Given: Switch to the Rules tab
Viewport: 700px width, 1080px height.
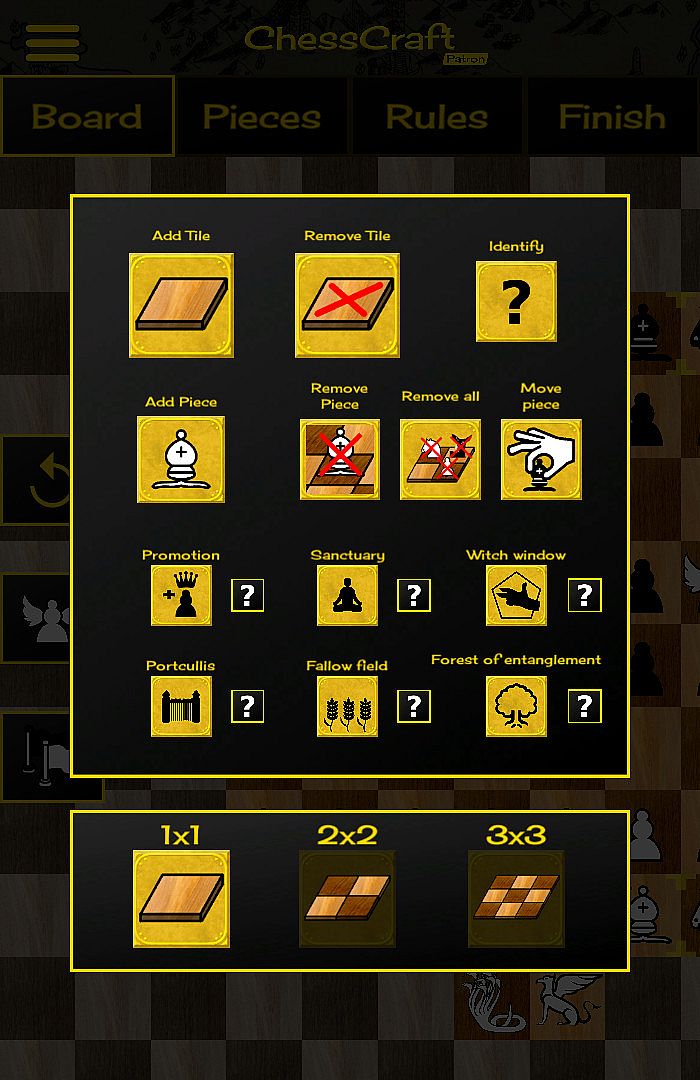Looking at the screenshot, I should click(437, 117).
